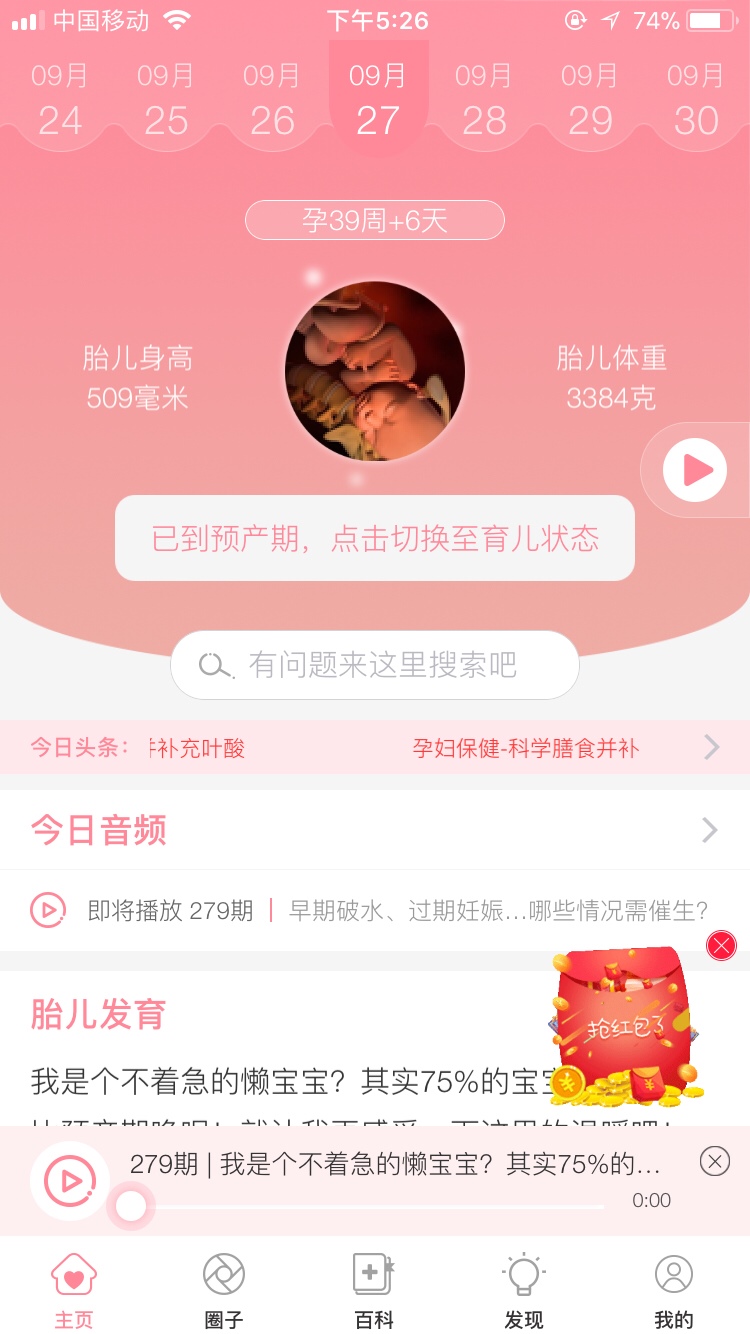Tap 已到预产期 switch to parenting status button
The width and height of the screenshot is (750, 1334).
(375, 538)
